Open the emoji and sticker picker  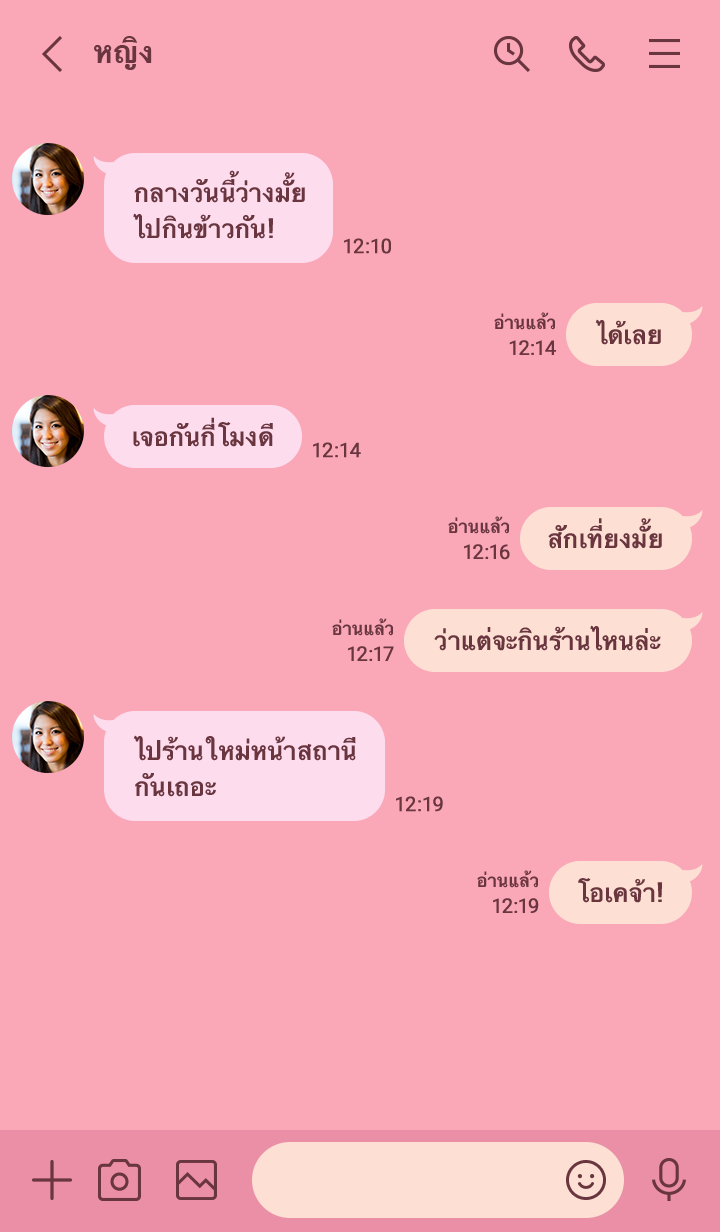coord(586,1181)
